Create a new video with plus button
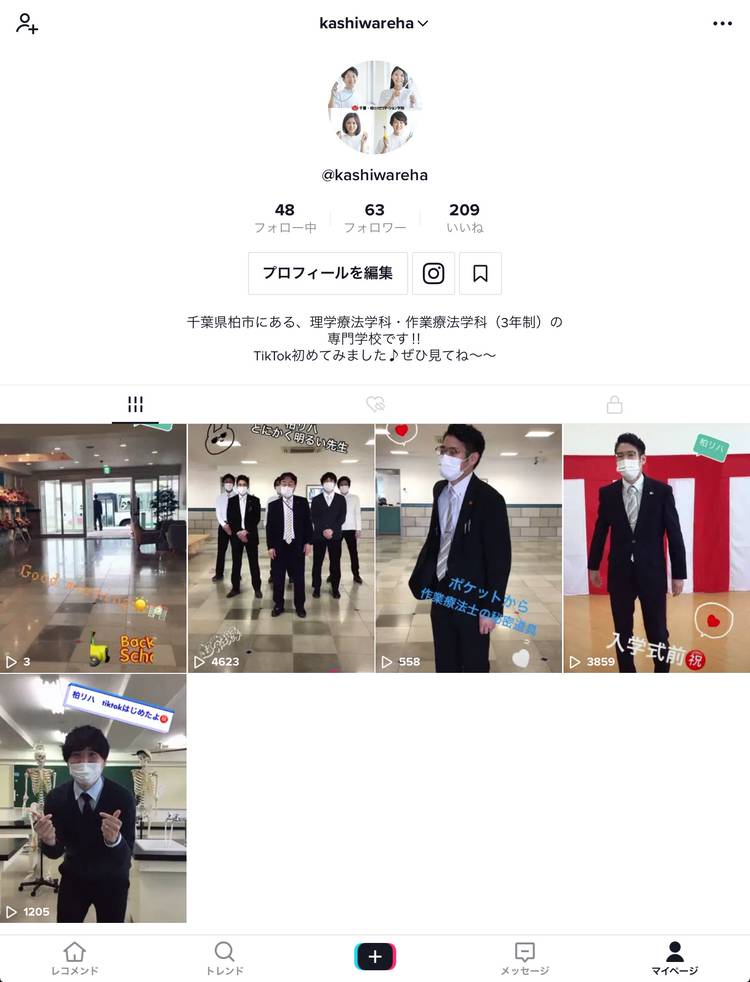 375,956
